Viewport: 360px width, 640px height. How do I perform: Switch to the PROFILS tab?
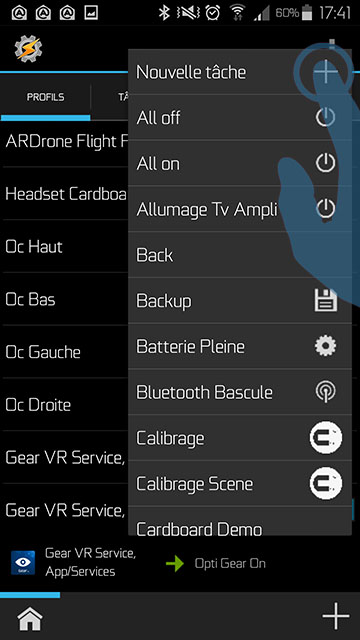click(x=45, y=97)
